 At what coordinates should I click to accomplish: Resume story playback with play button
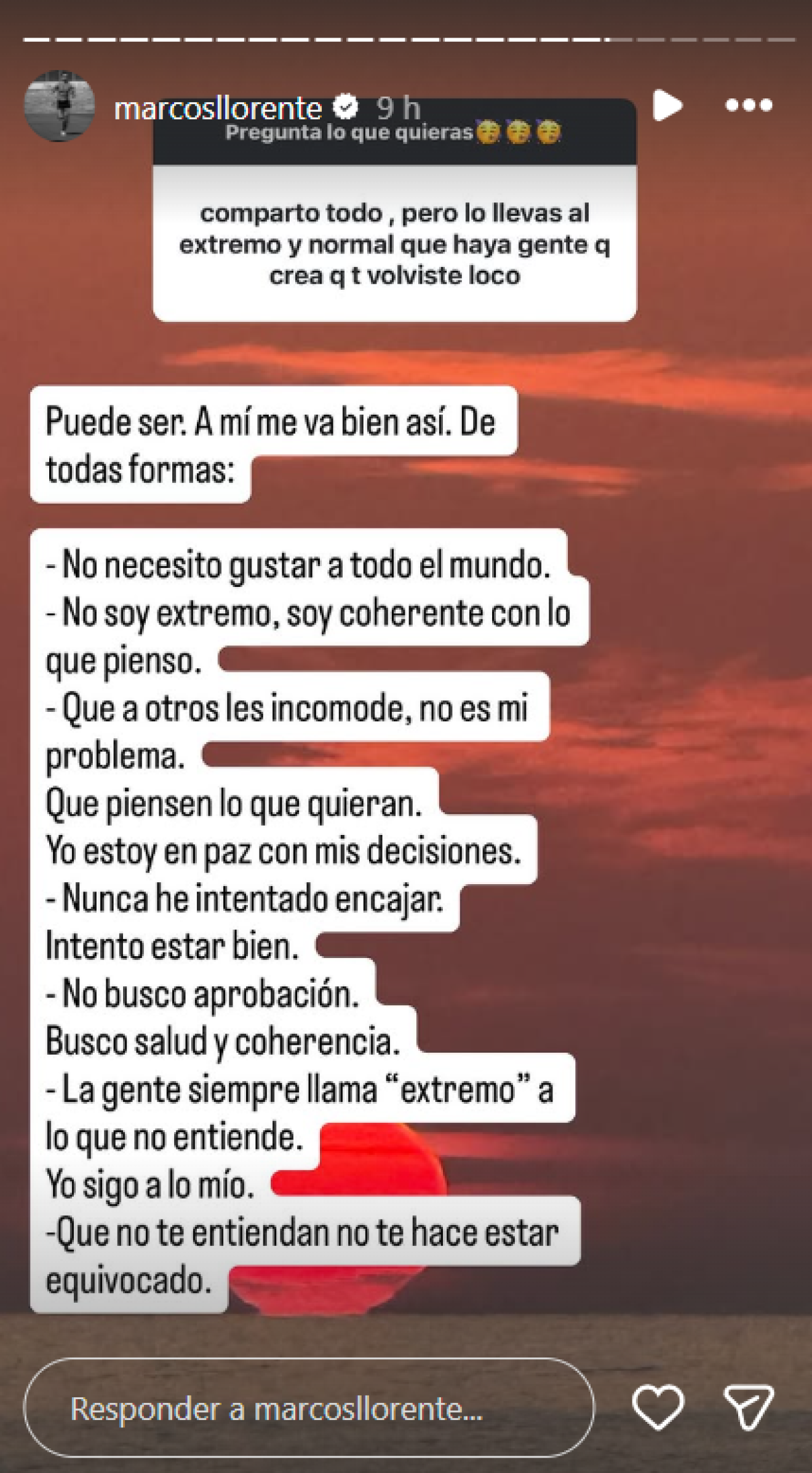[666, 105]
